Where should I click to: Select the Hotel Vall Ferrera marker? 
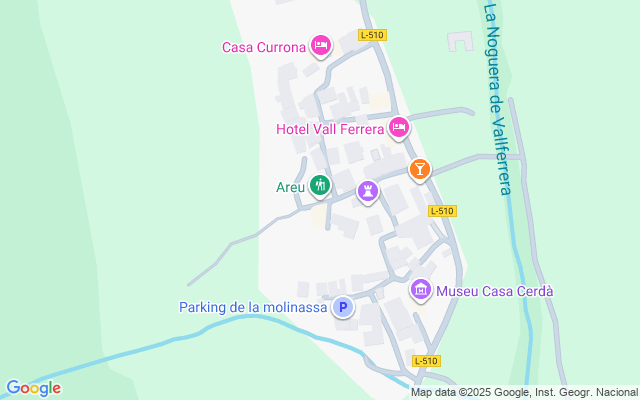click(x=399, y=126)
